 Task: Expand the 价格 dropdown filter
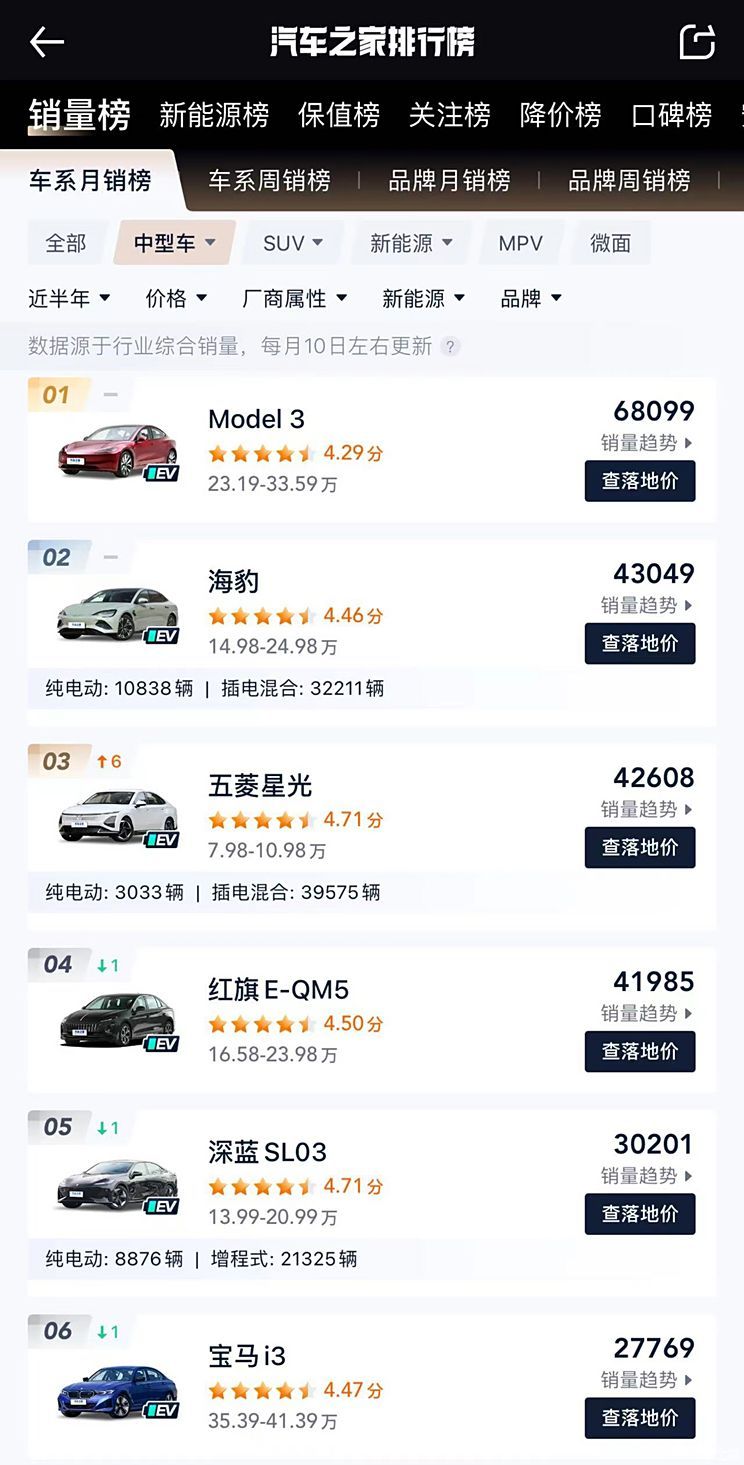tap(176, 298)
